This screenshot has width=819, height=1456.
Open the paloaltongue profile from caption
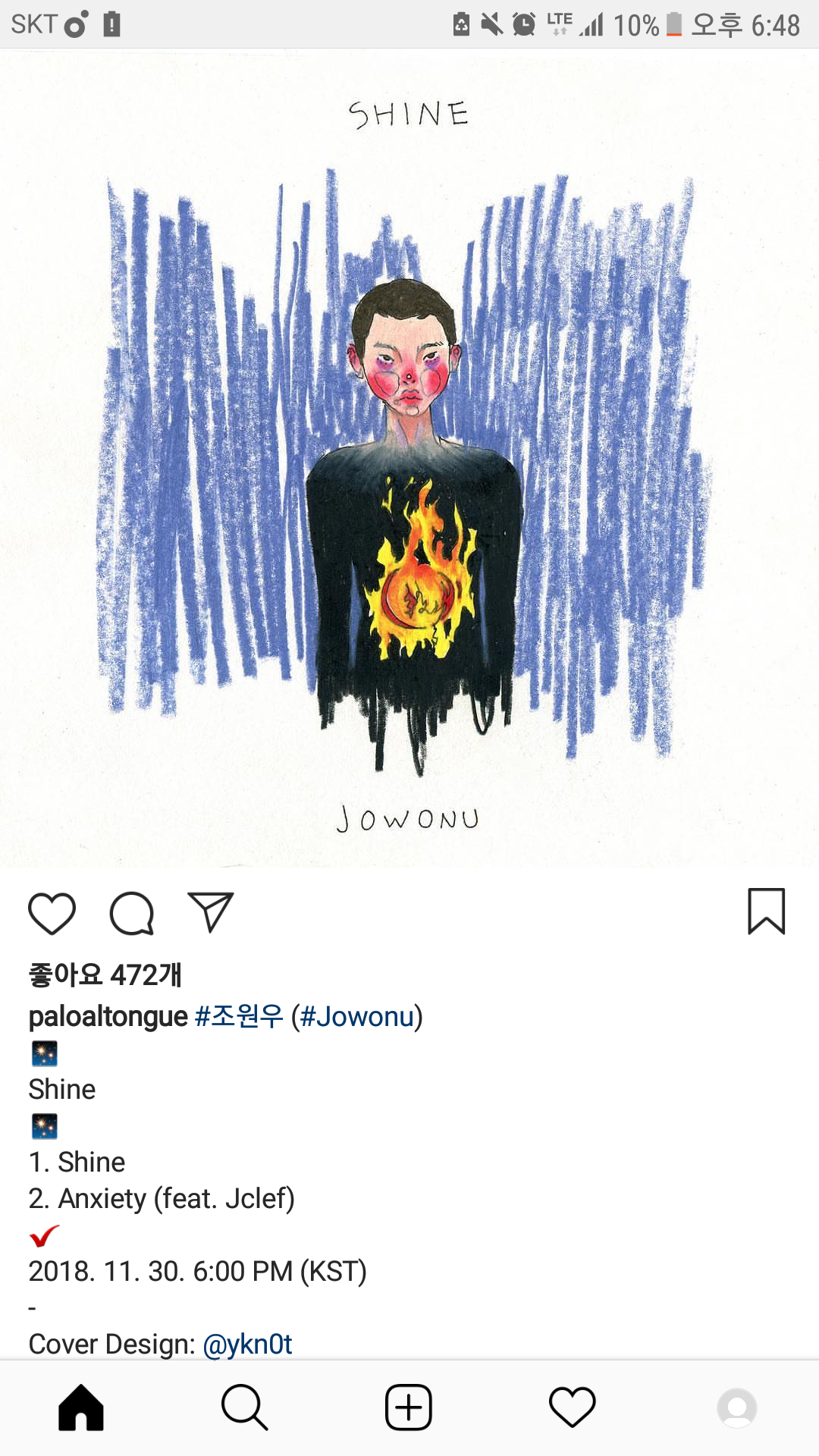click(108, 1016)
